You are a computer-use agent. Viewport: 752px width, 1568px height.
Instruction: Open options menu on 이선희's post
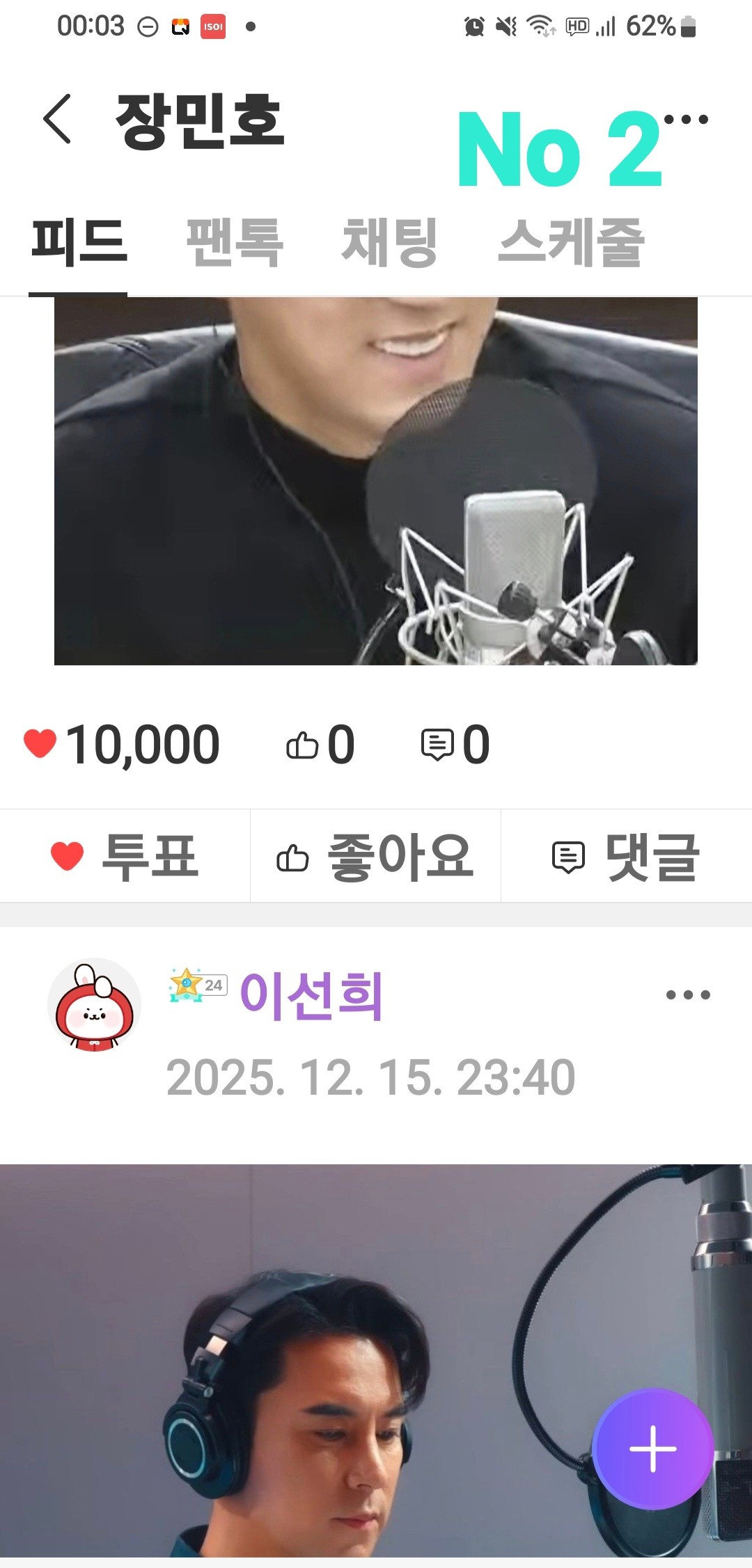[x=688, y=995]
